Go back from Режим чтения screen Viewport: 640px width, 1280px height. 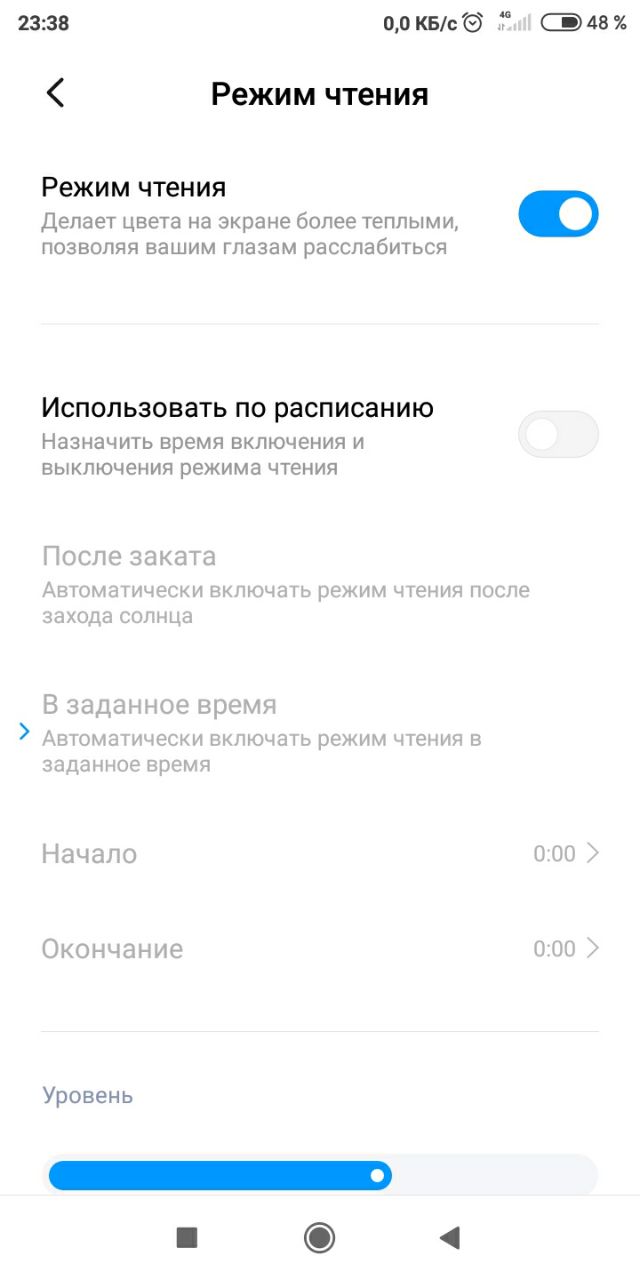coord(55,93)
